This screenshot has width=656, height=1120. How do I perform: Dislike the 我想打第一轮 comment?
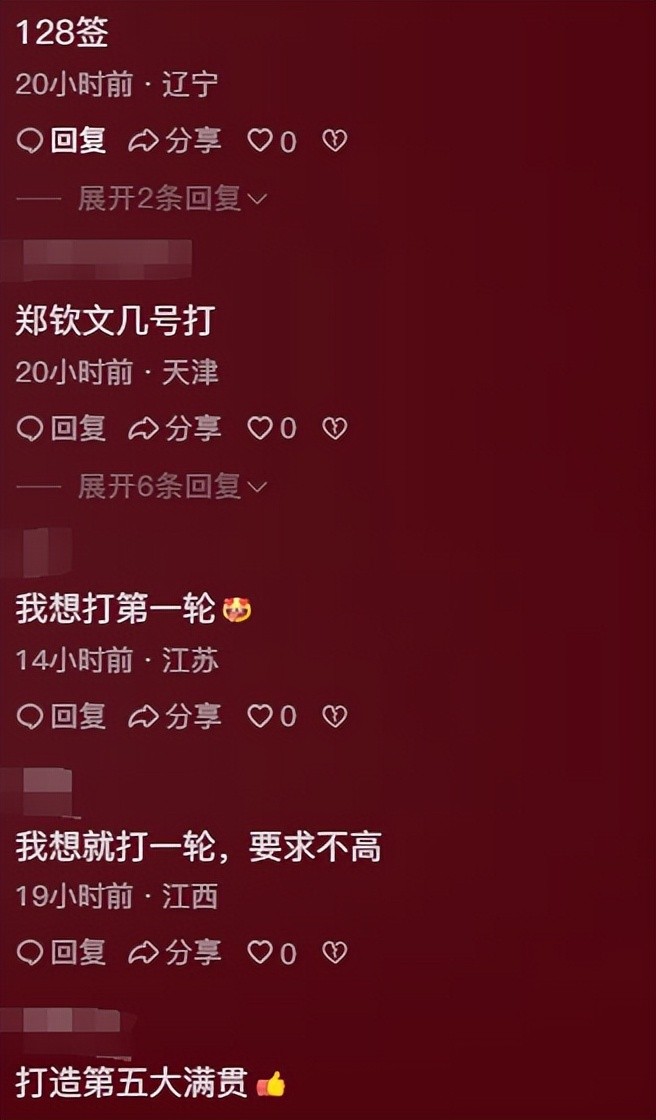tap(334, 716)
